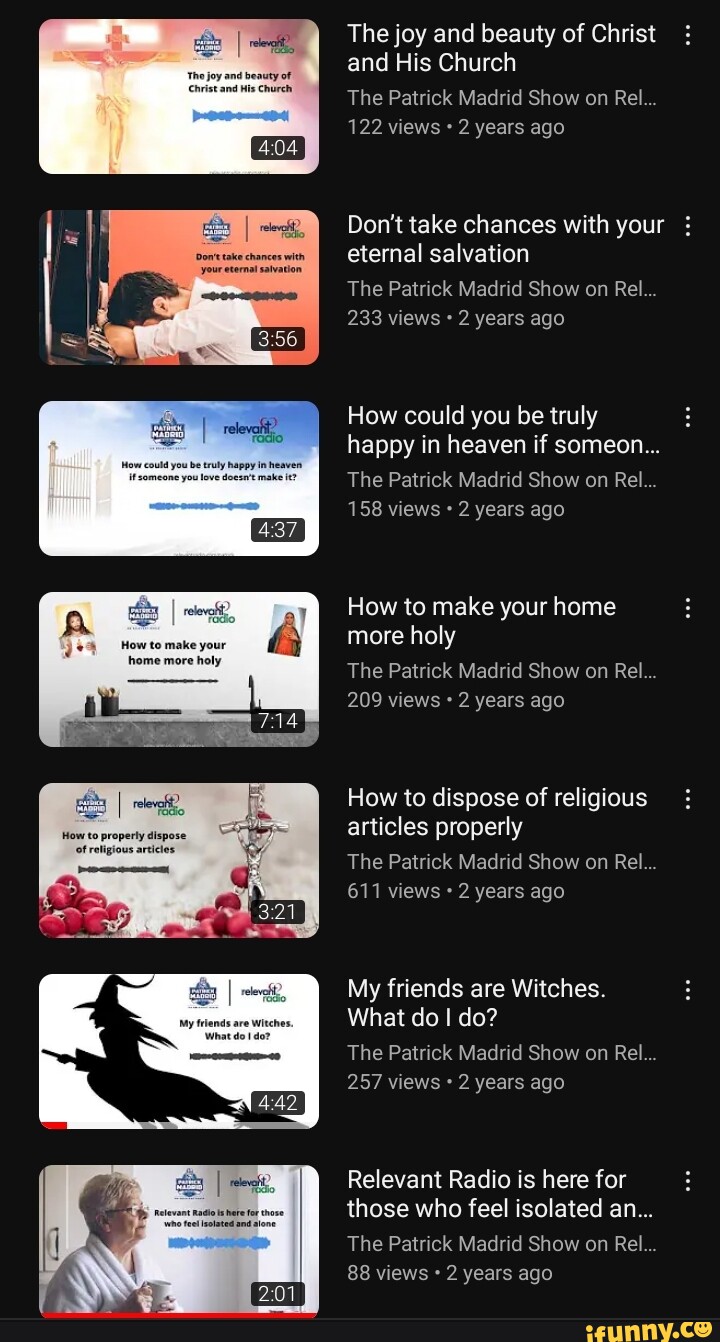Tap the three-dot menu for "home more holy"
The image size is (720, 1342).
pyautogui.click(x=687, y=609)
